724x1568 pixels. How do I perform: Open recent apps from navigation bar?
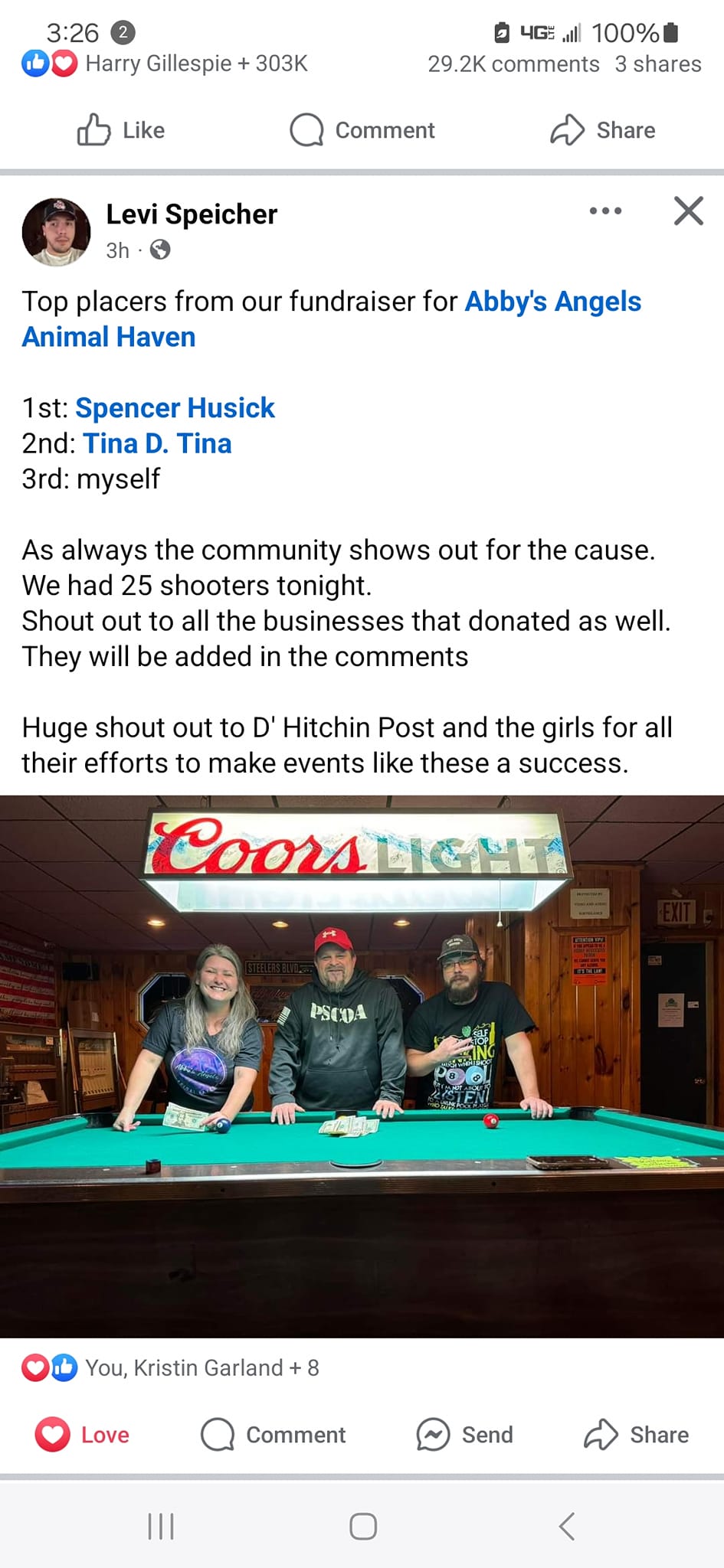[161, 1526]
